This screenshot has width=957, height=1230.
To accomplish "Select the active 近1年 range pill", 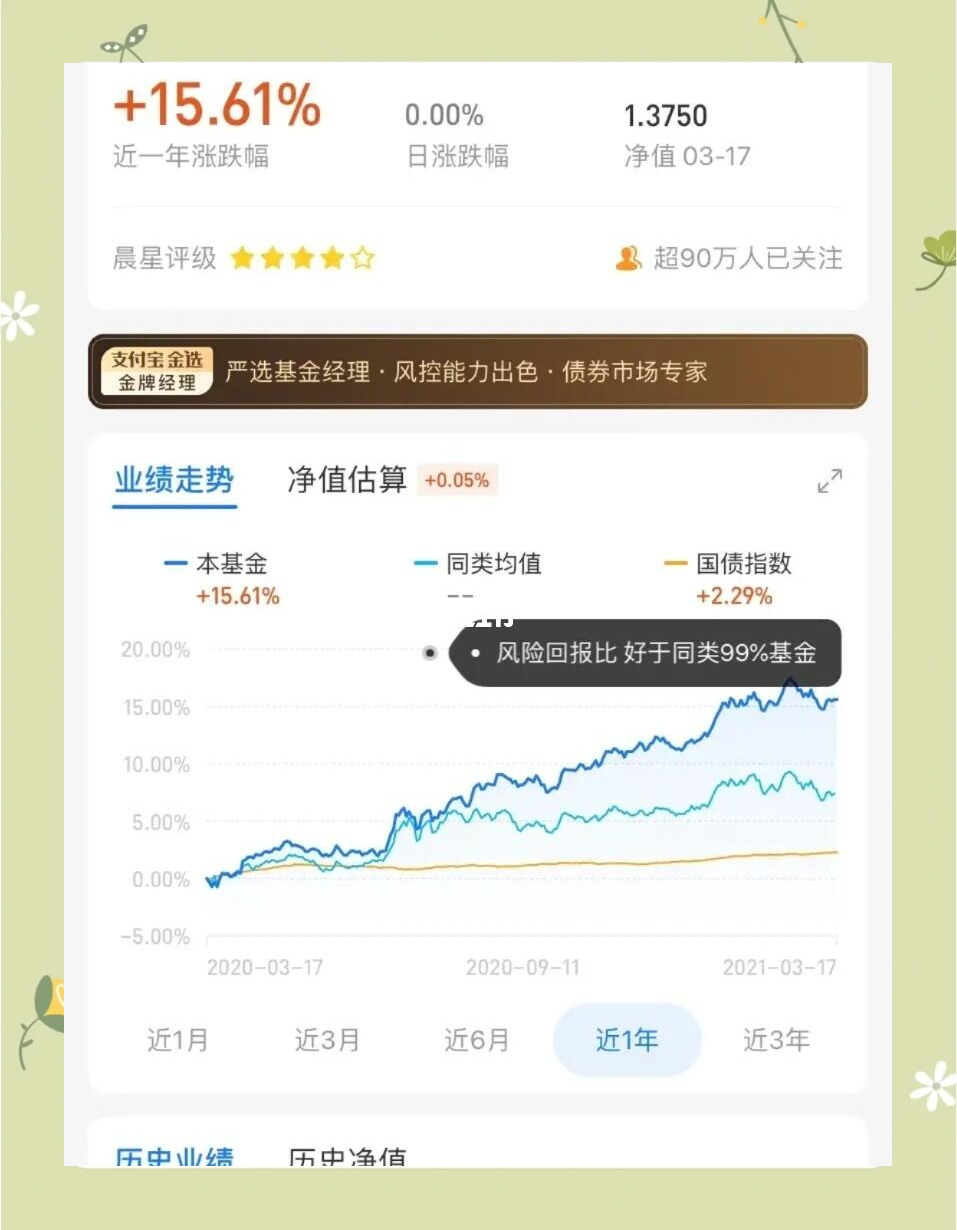I will click(x=627, y=1040).
